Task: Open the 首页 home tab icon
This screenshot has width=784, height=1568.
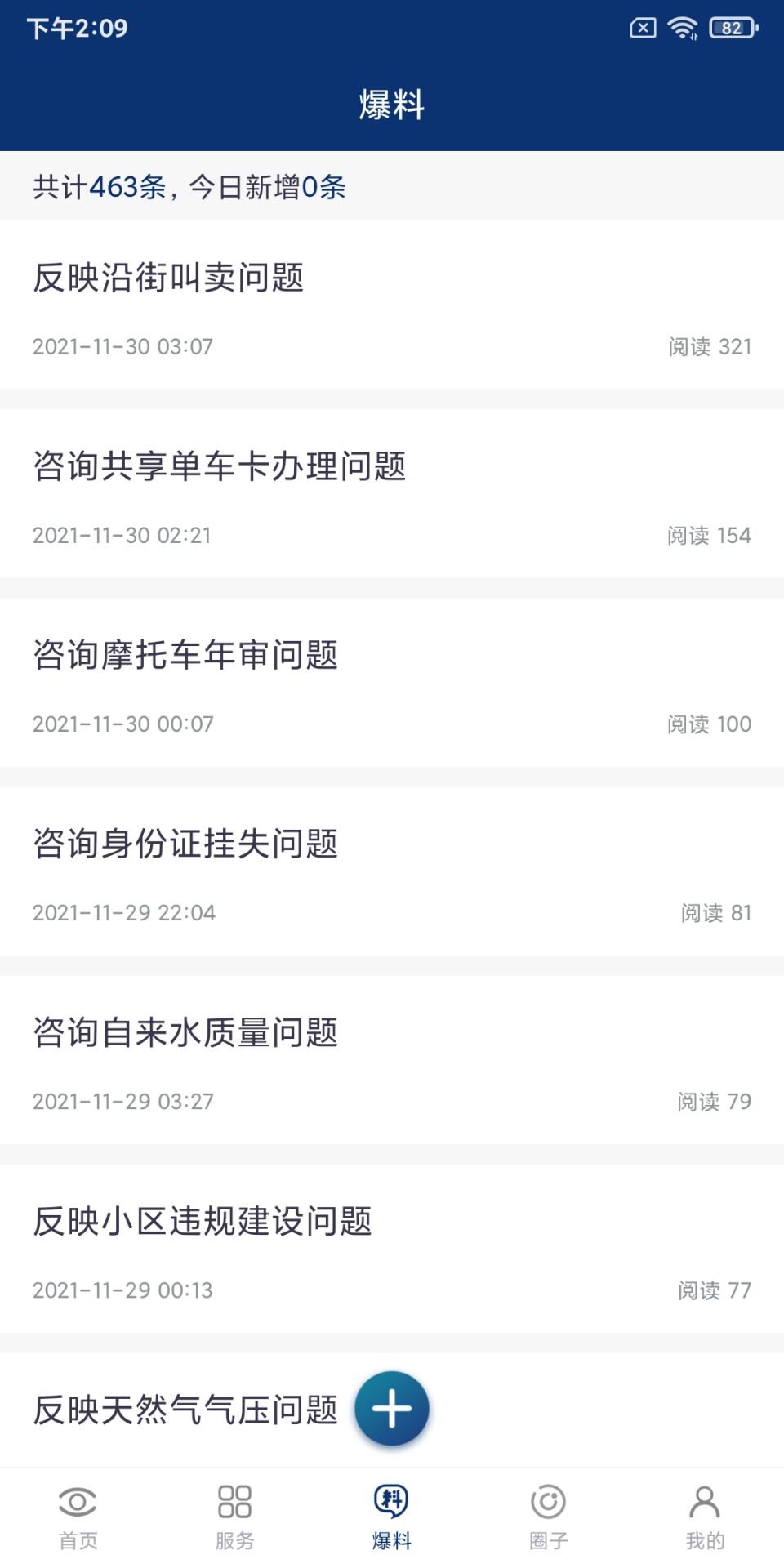Action: [x=77, y=1515]
